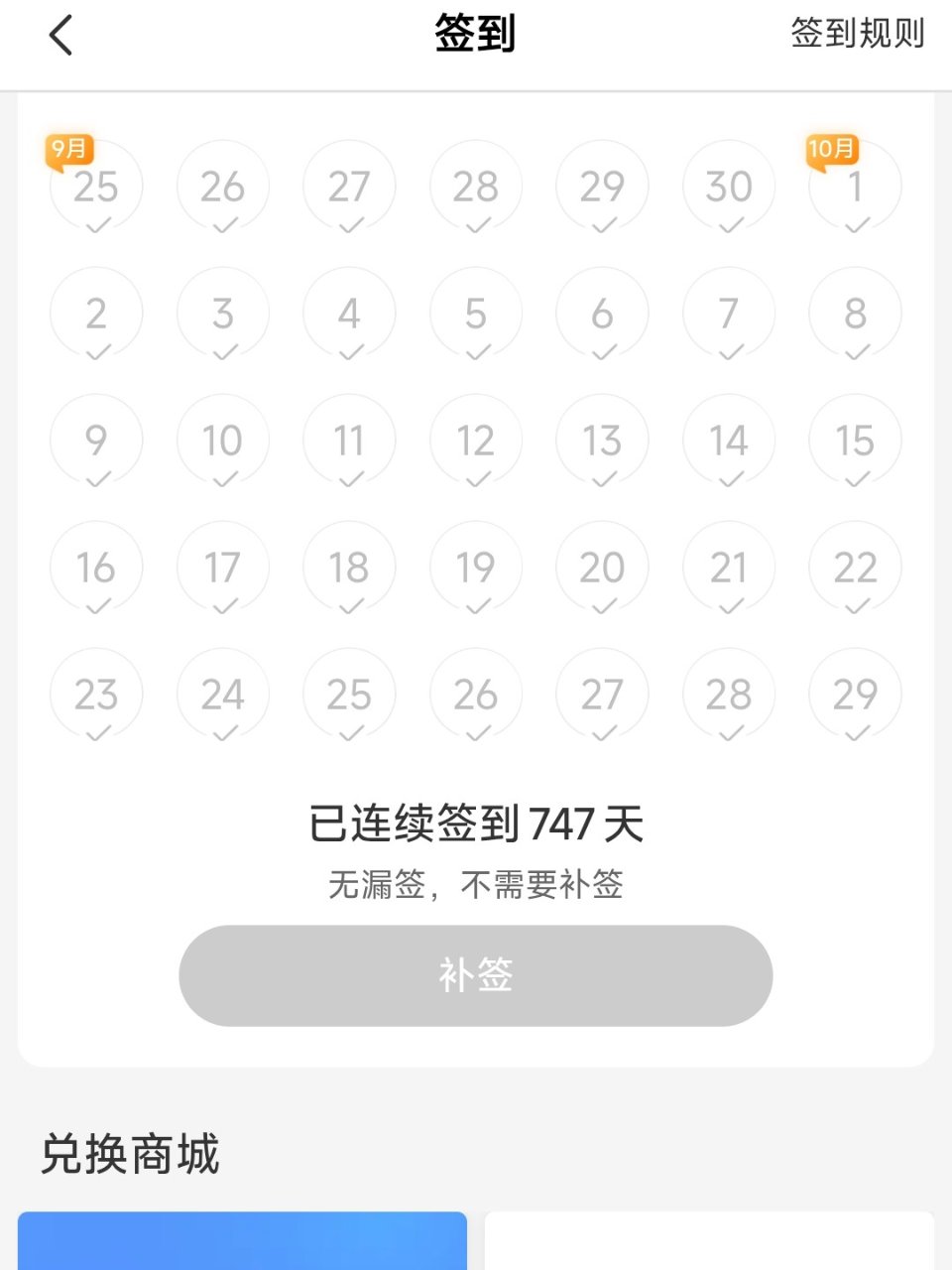Expand October 20 date details
The height and width of the screenshot is (1270, 952).
[602, 567]
